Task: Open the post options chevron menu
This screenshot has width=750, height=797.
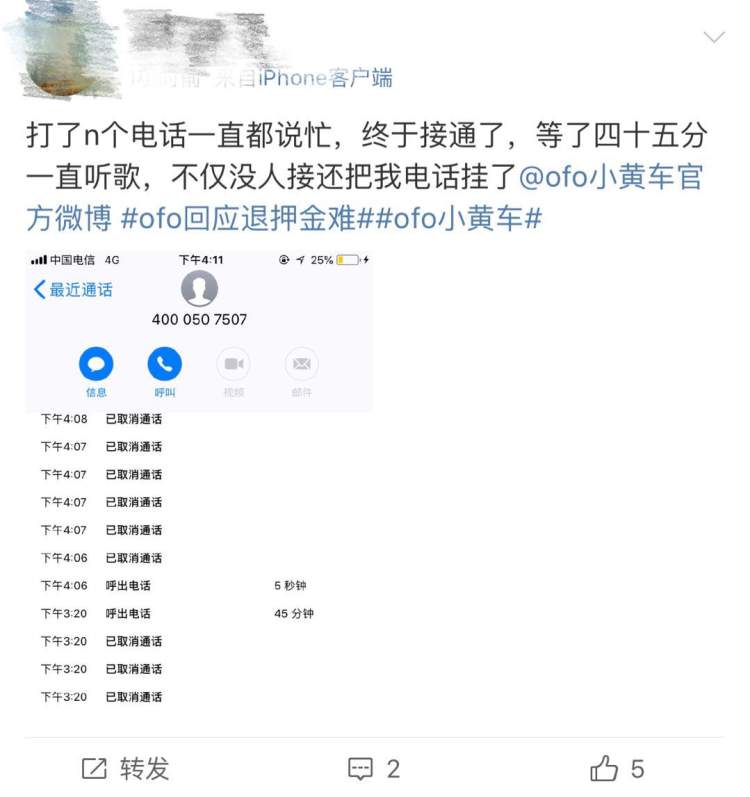Action: [714, 38]
